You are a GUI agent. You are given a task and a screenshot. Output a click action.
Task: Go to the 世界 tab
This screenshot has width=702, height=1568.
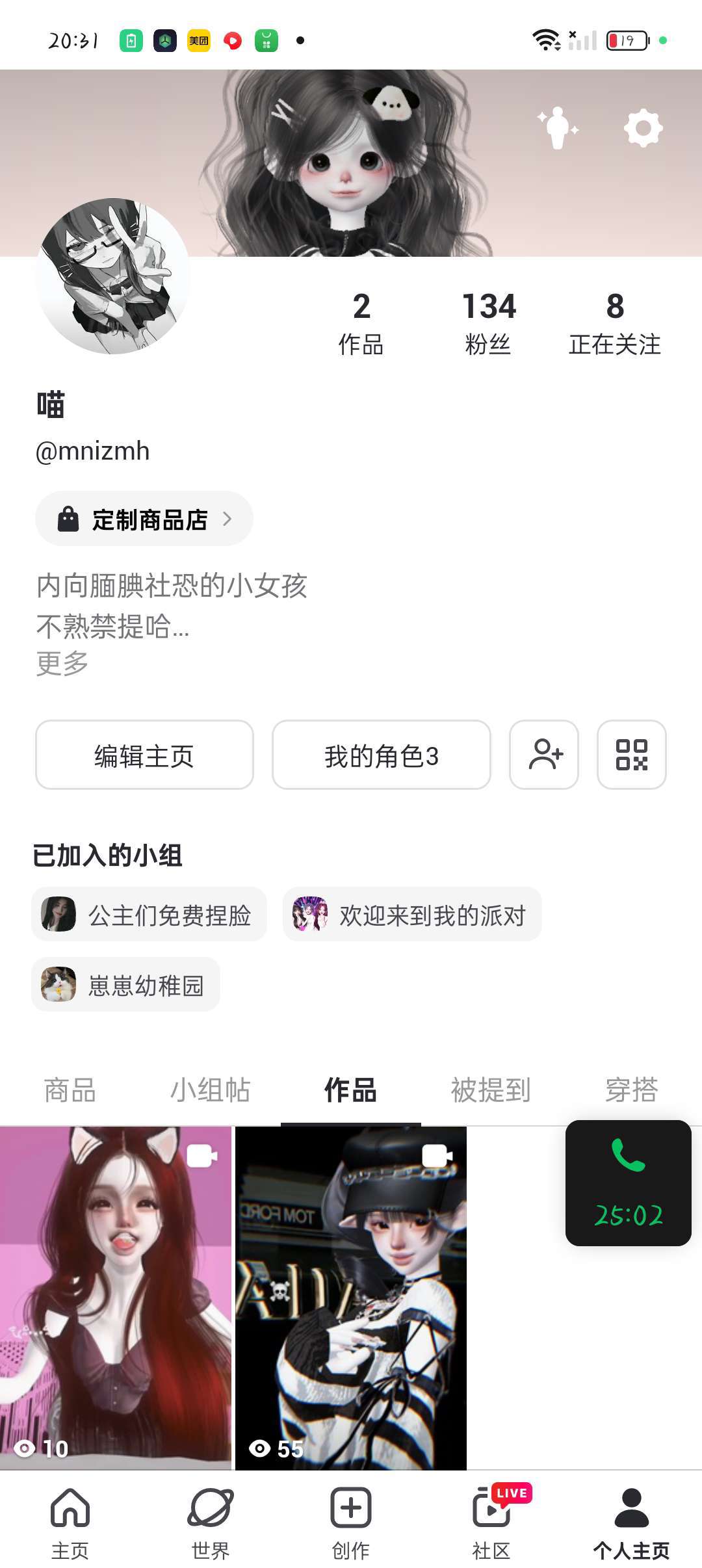click(211, 1522)
